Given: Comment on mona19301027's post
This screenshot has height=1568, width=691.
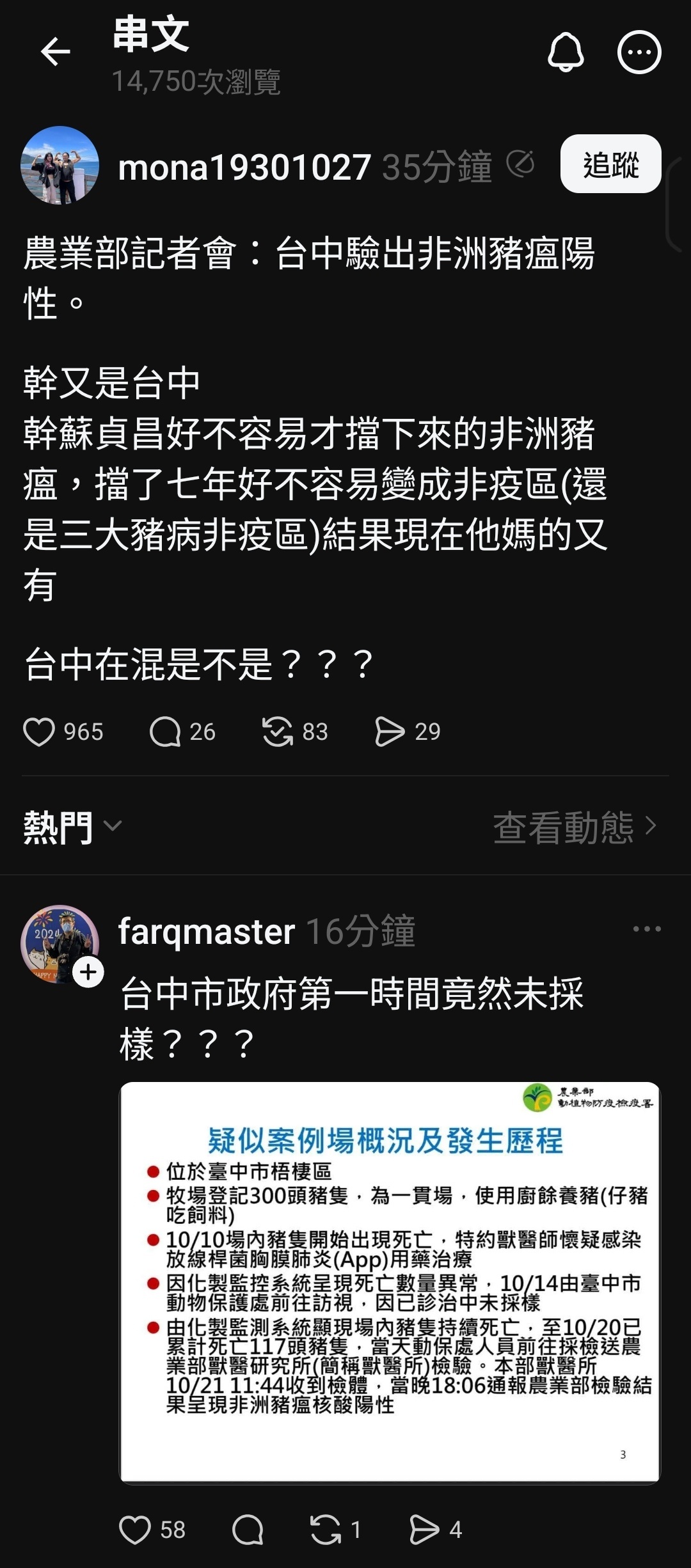Looking at the screenshot, I should pyautogui.click(x=166, y=732).
